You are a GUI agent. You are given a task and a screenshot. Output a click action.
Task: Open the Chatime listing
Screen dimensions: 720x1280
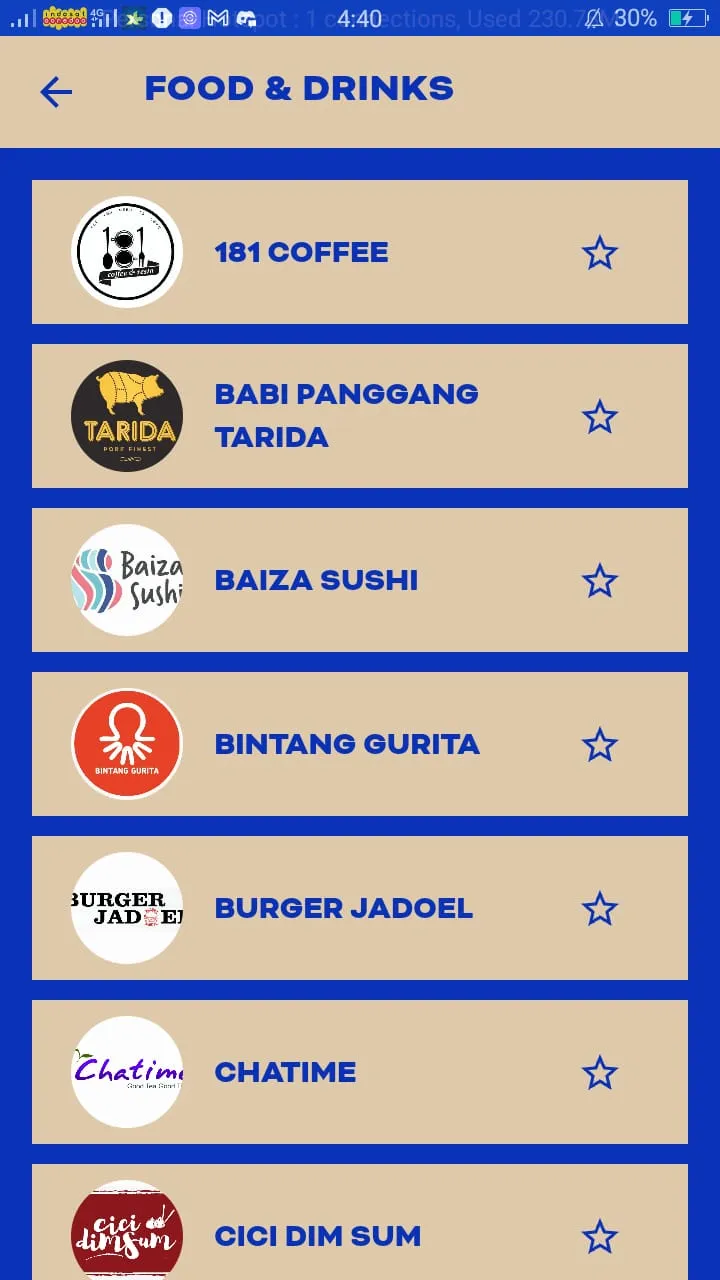[360, 1072]
